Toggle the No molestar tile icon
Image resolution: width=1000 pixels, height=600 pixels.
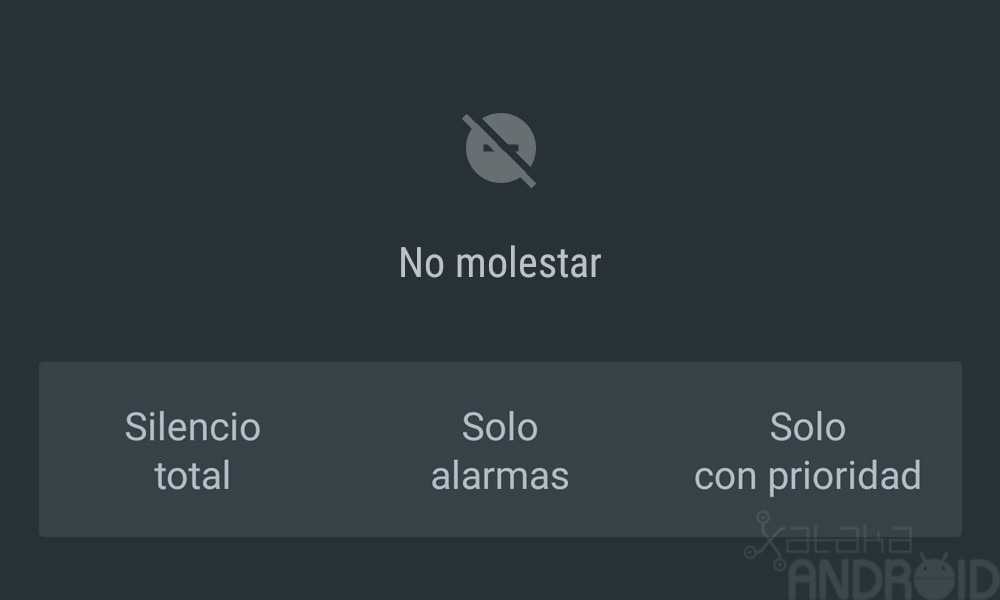[x=500, y=150]
